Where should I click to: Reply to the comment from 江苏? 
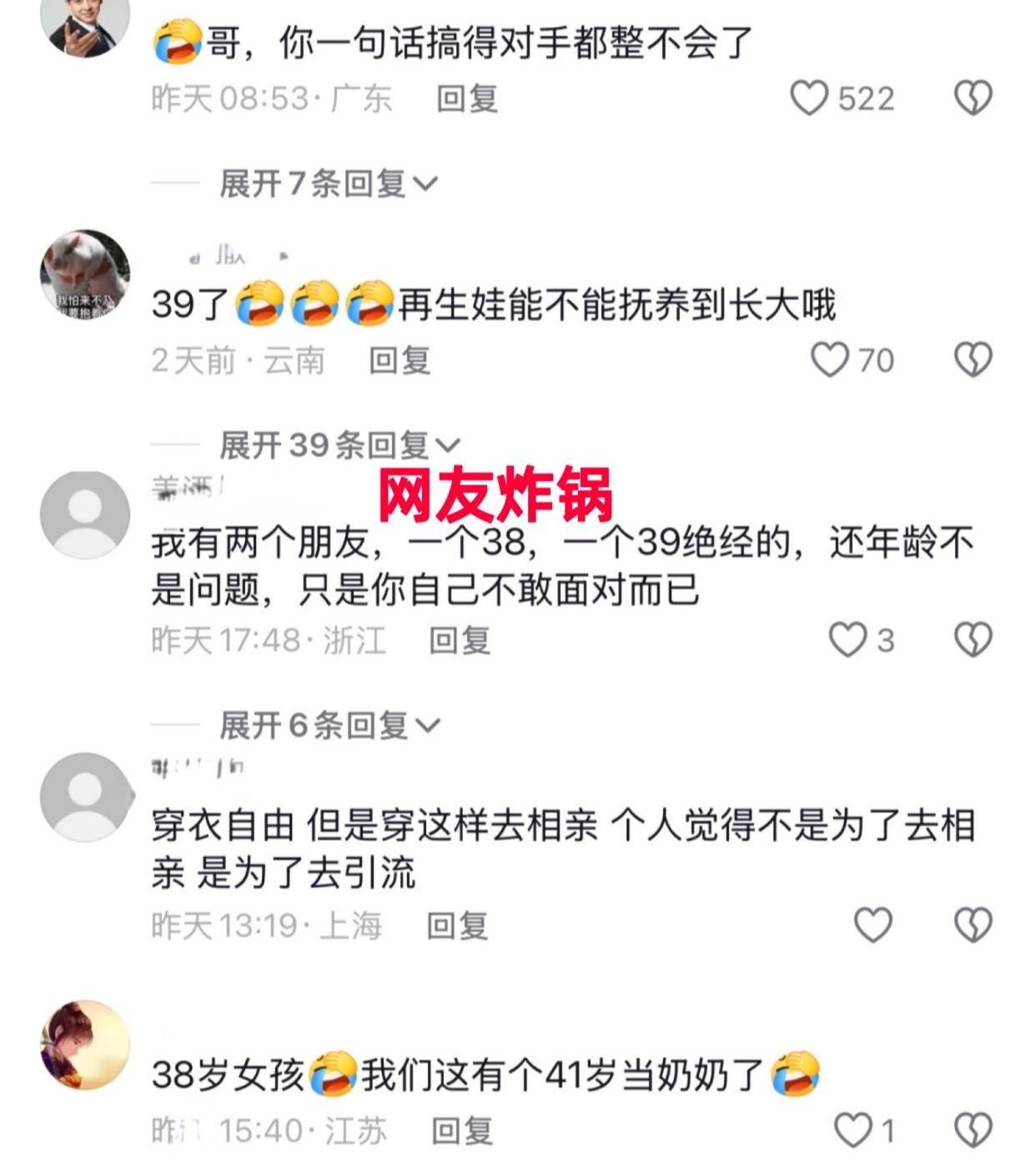pos(462,1131)
